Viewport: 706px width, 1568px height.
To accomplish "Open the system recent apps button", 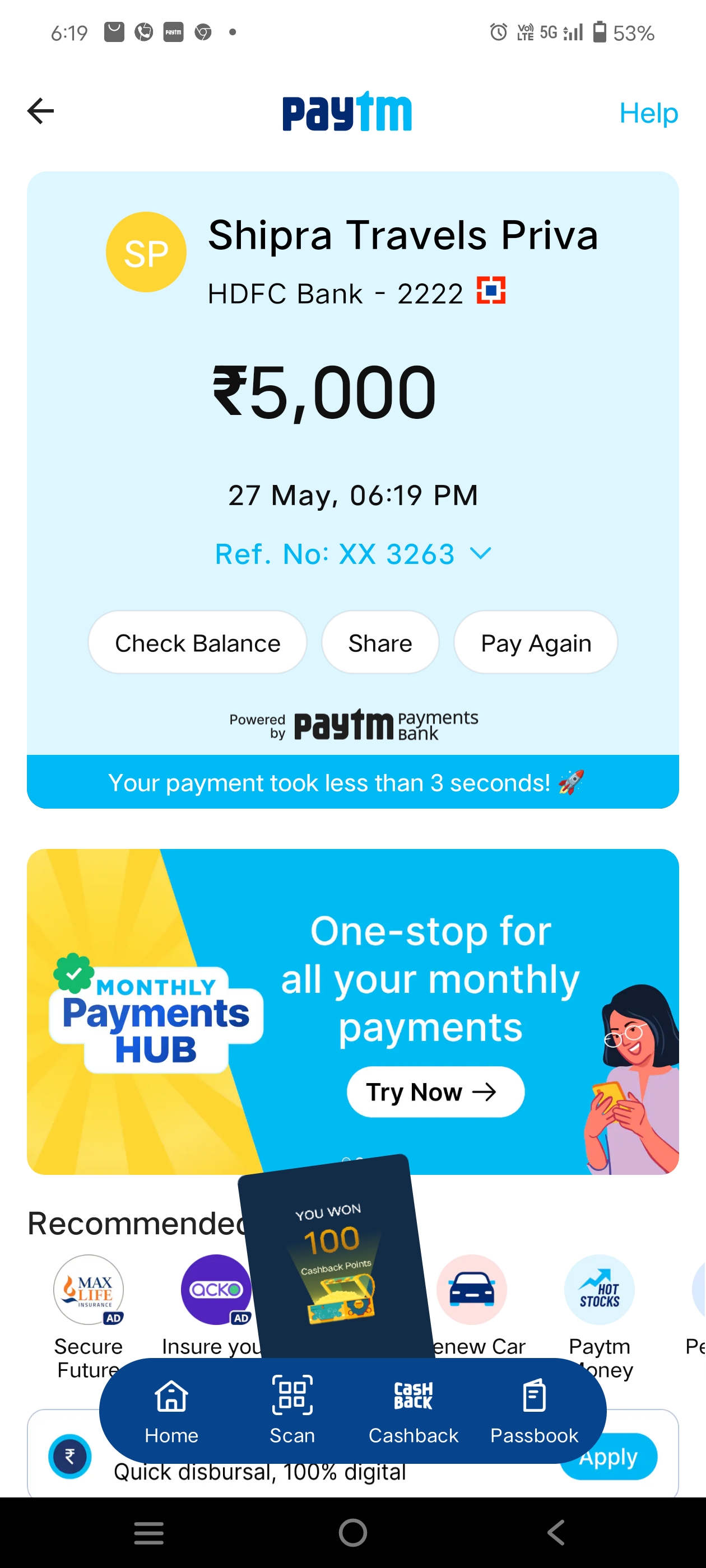I will [x=148, y=1532].
